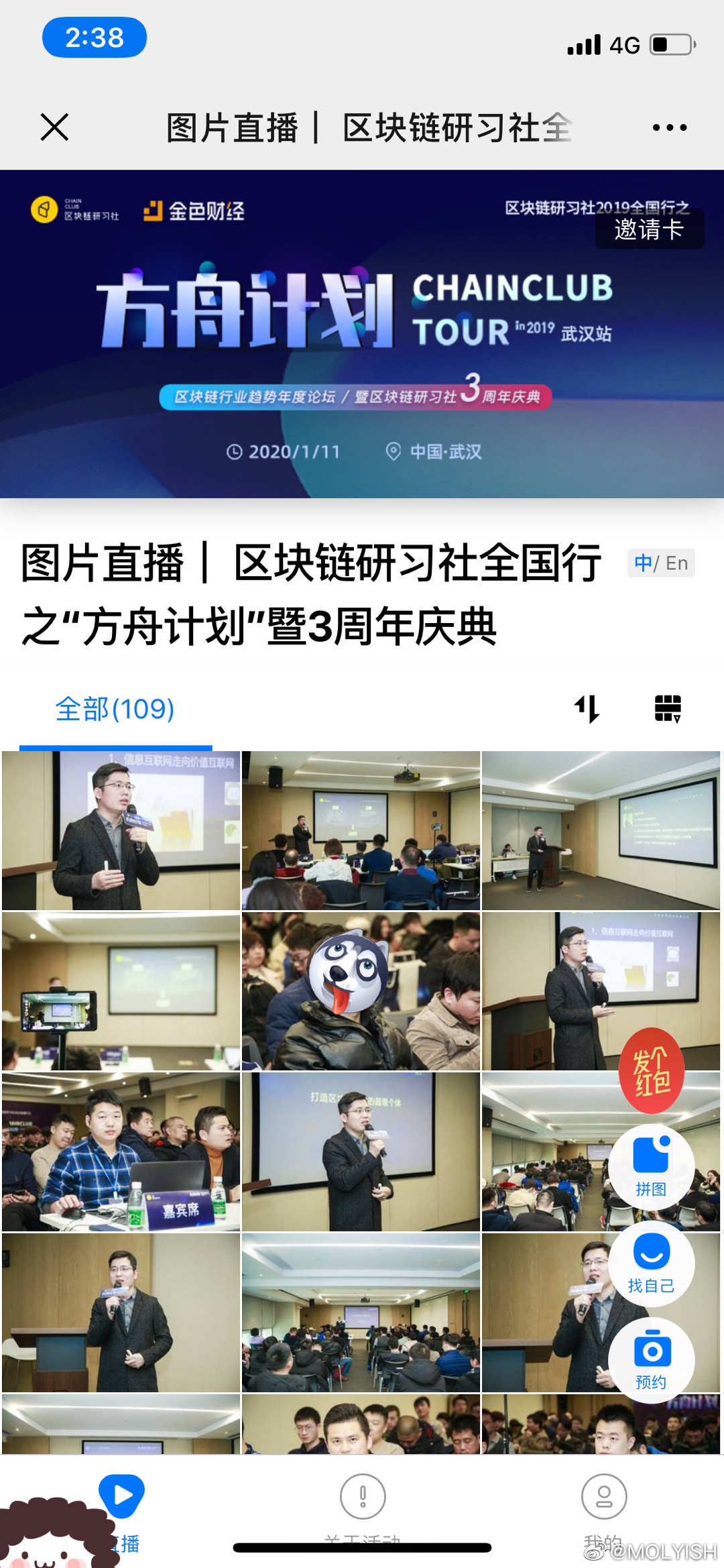Viewport: 724px width, 1568px height.
Task: Select the 全部(109) tab
Action: tap(115, 710)
